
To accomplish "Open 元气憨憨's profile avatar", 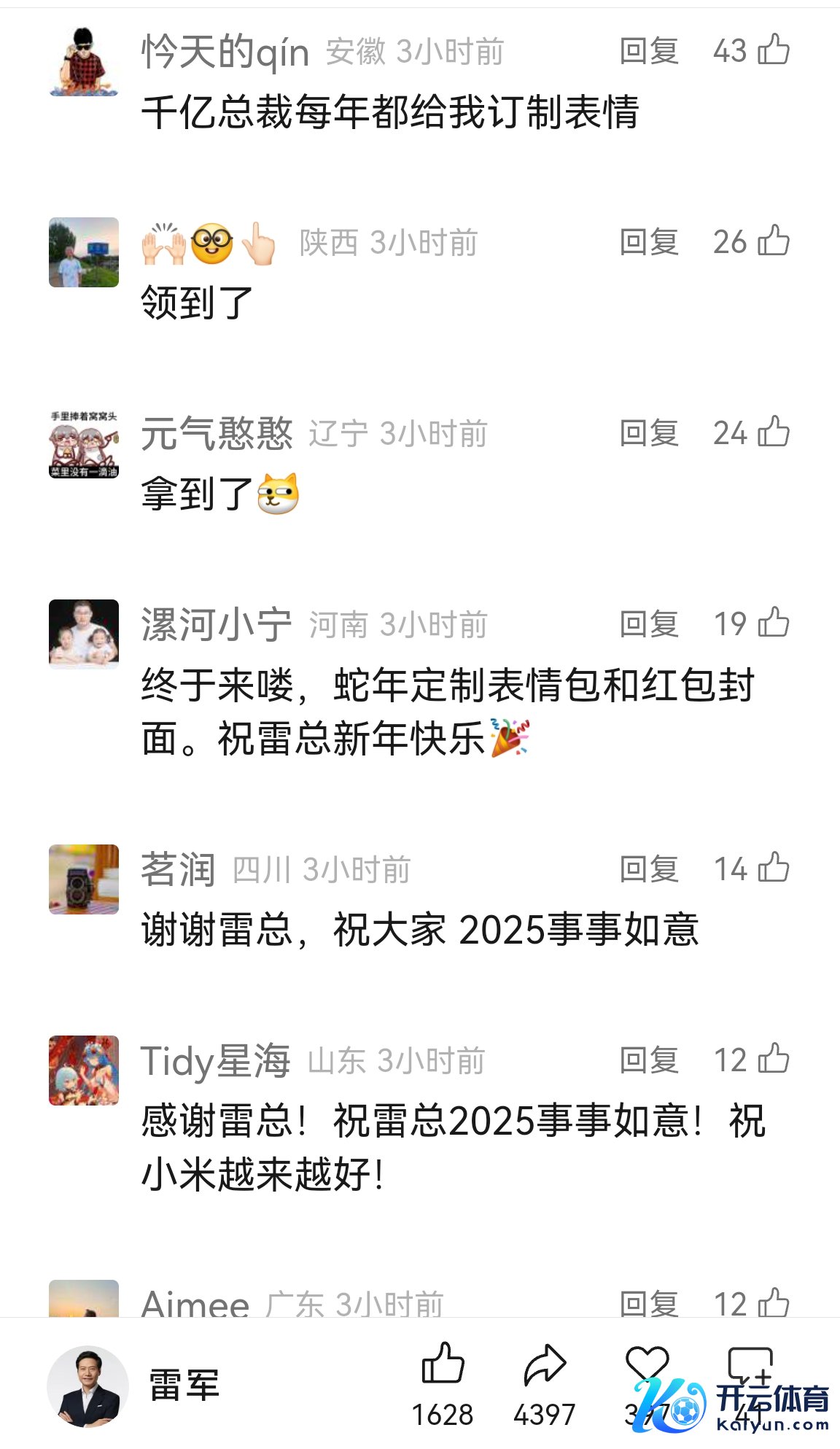I will point(84,443).
